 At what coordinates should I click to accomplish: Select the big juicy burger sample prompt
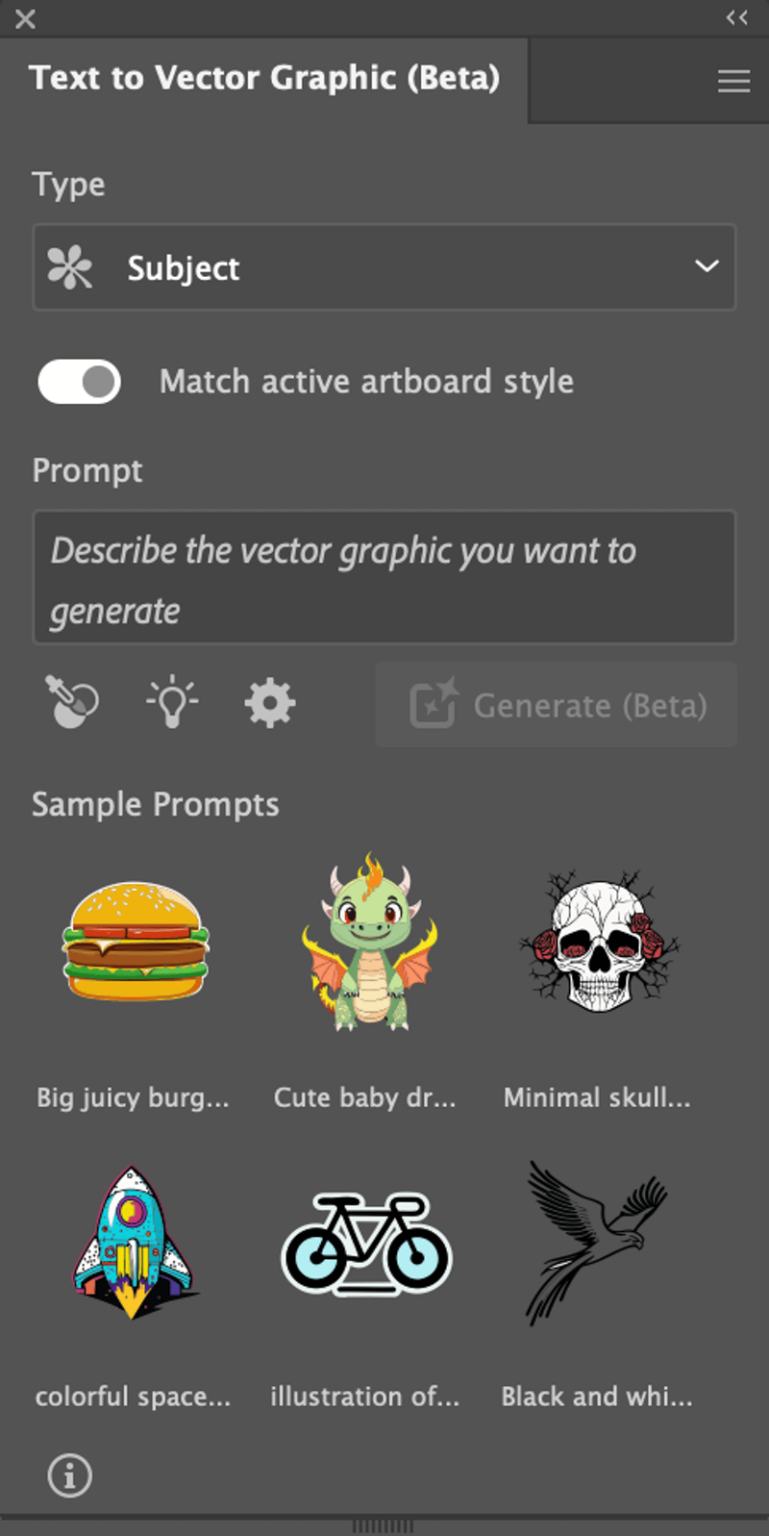click(135, 941)
